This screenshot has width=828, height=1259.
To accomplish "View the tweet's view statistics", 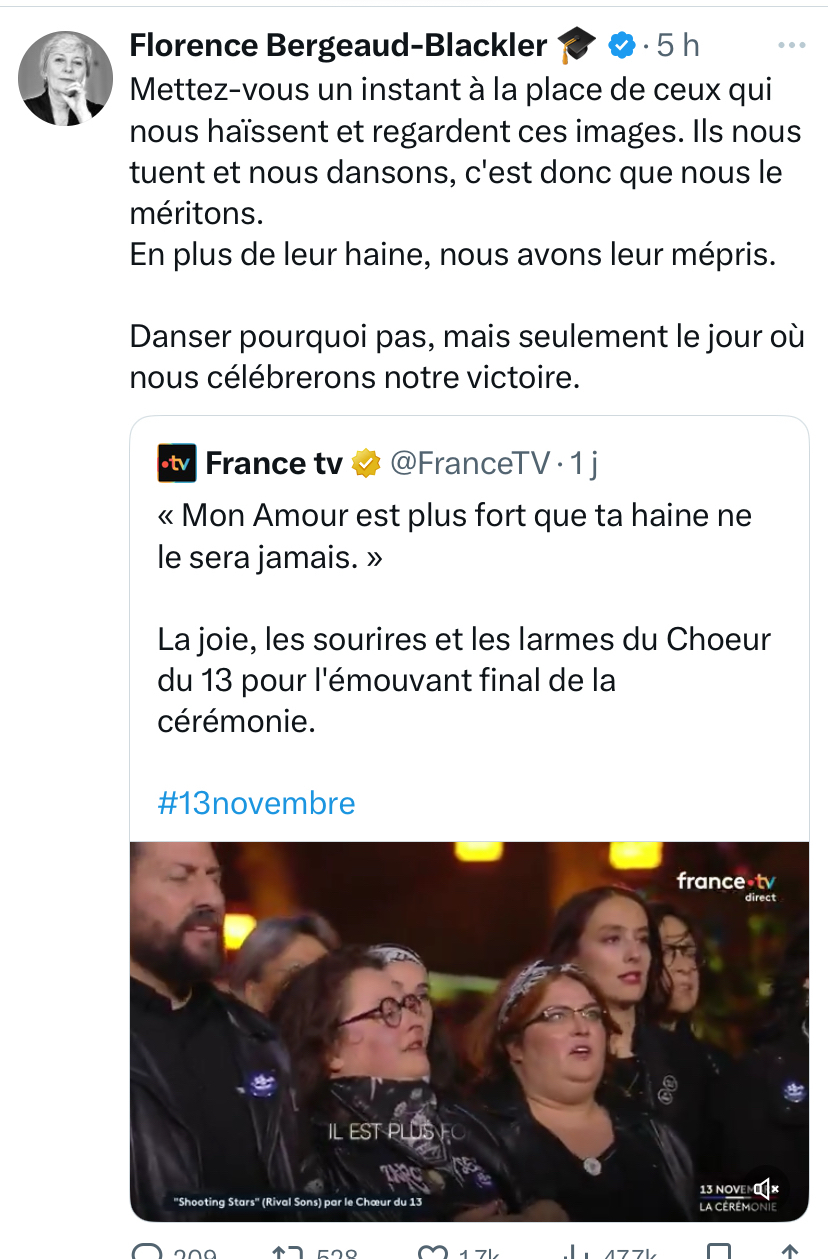I will coord(578,1251).
